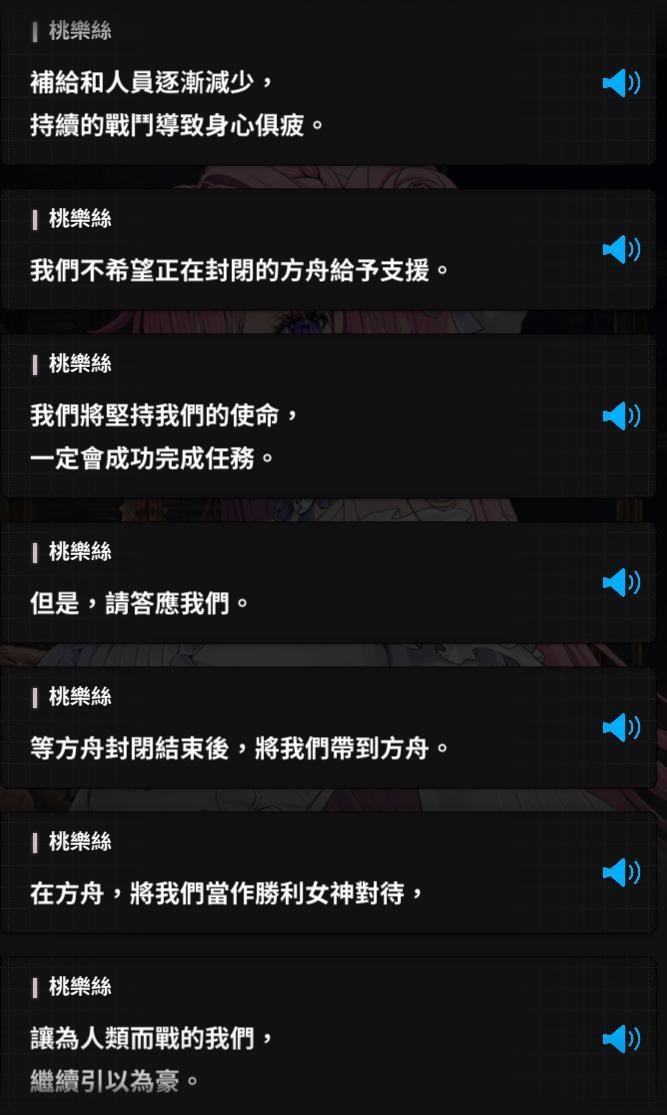Viewport: 667px width, 1115px height.
Task: Listen to 等方舟封閉結束後 dialogue audio
Action: coord(621,727)
